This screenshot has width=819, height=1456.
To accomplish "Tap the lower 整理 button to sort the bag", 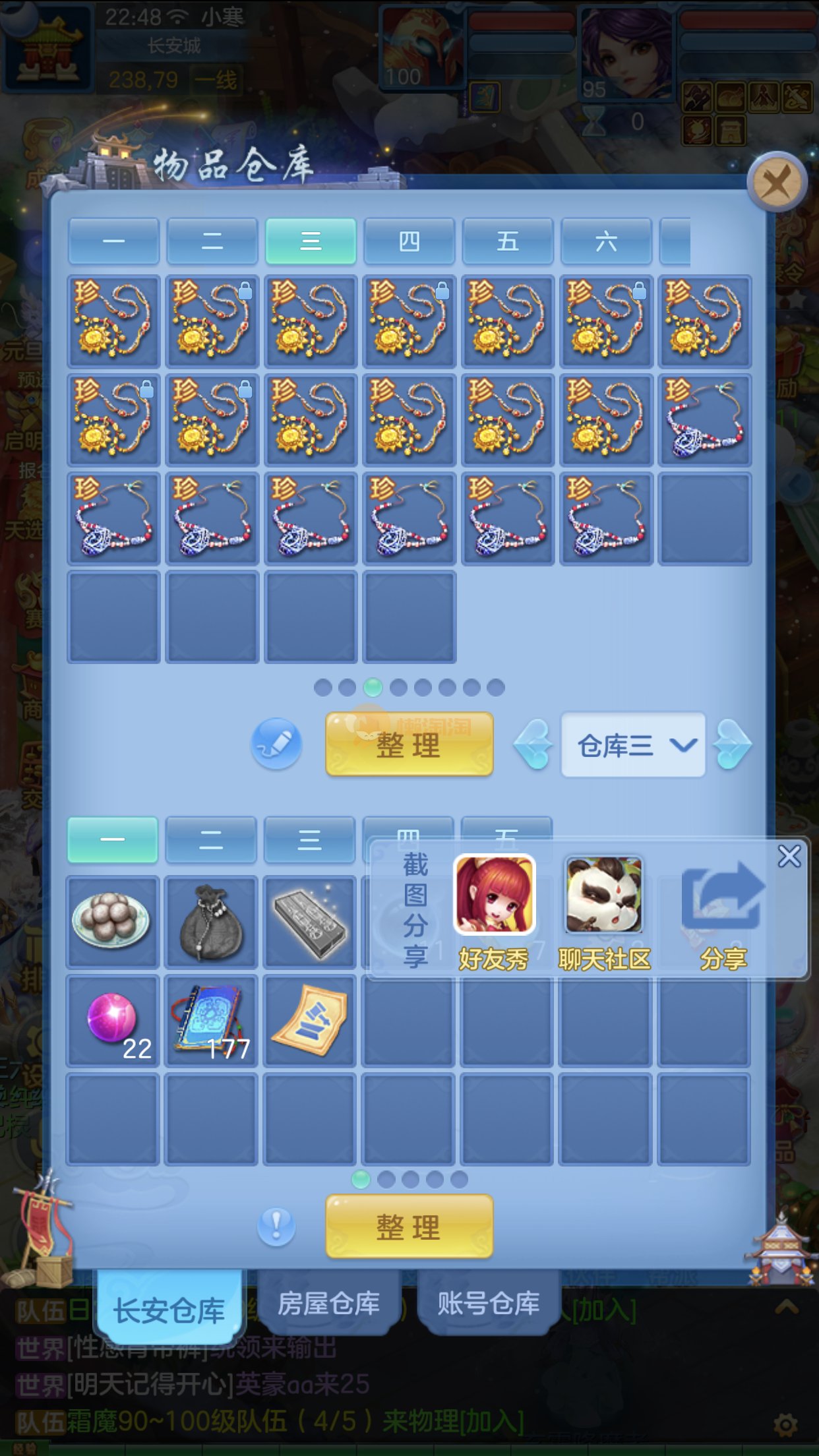I will (409, 1228).
